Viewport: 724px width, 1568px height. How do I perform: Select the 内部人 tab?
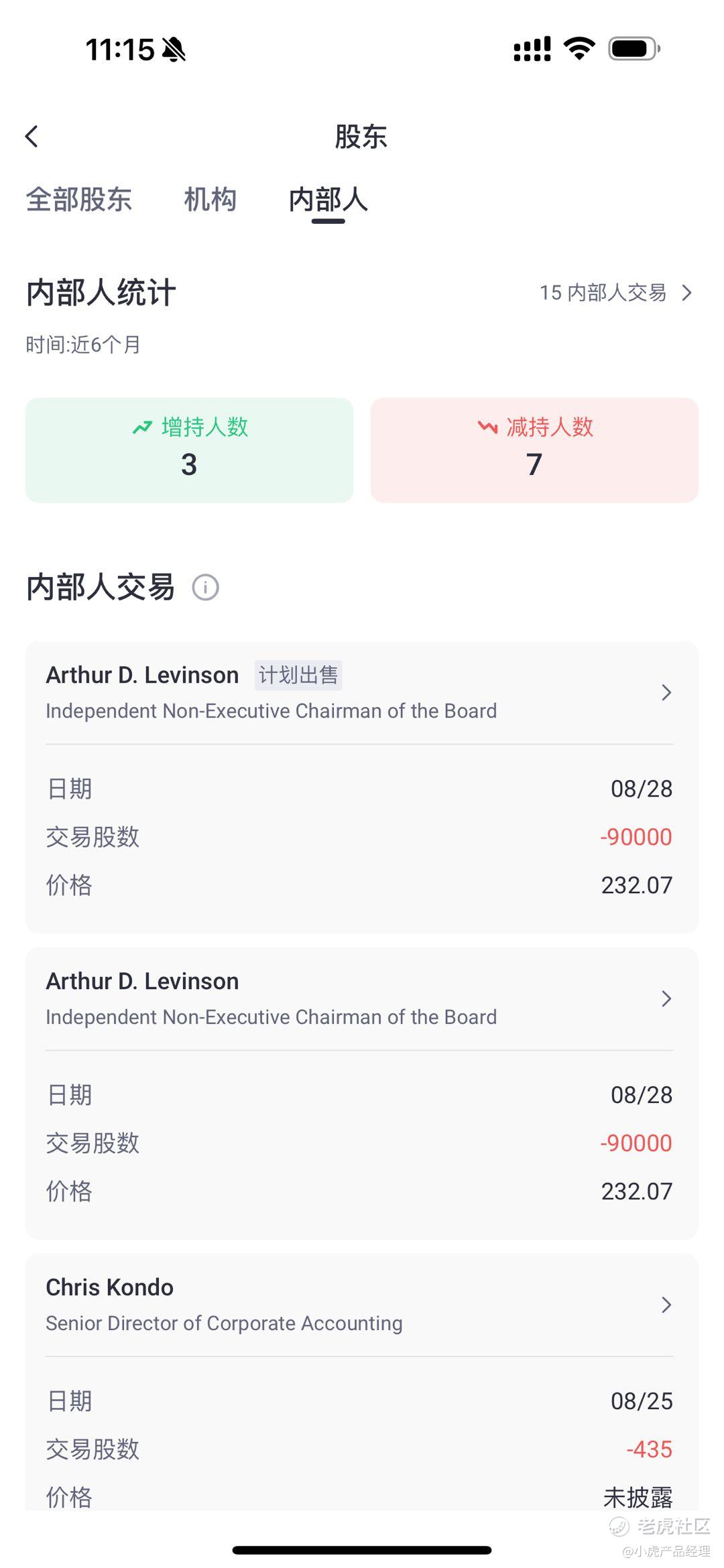coord(328,200)
